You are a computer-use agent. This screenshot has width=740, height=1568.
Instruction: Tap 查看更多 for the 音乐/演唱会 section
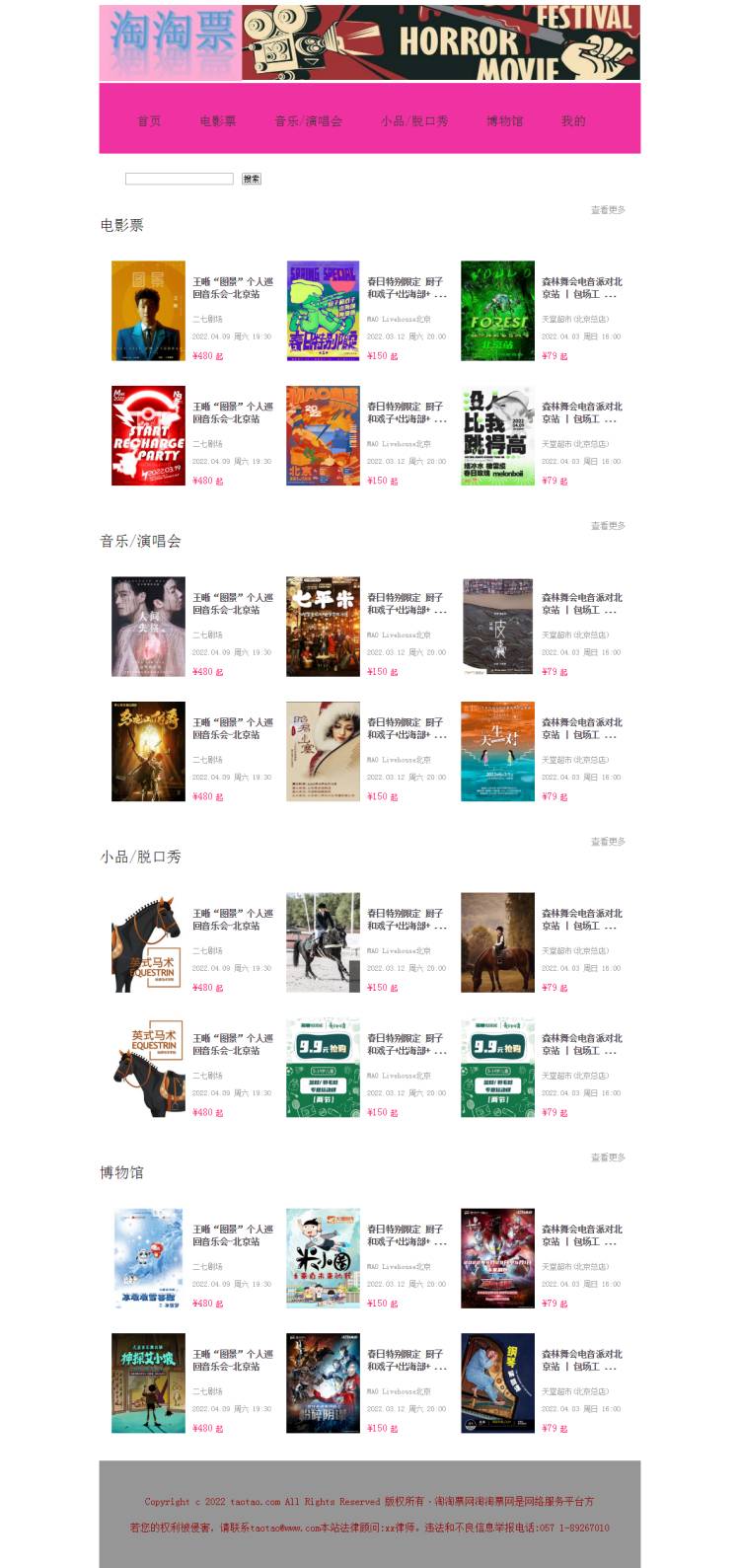click(608, 526)
